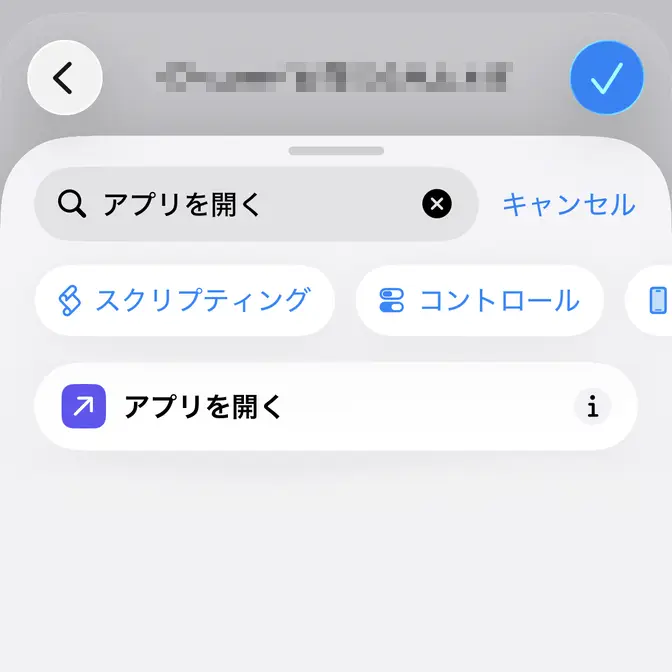
Task: Confirm with the blue checkmark button
Action: (606, 77)
